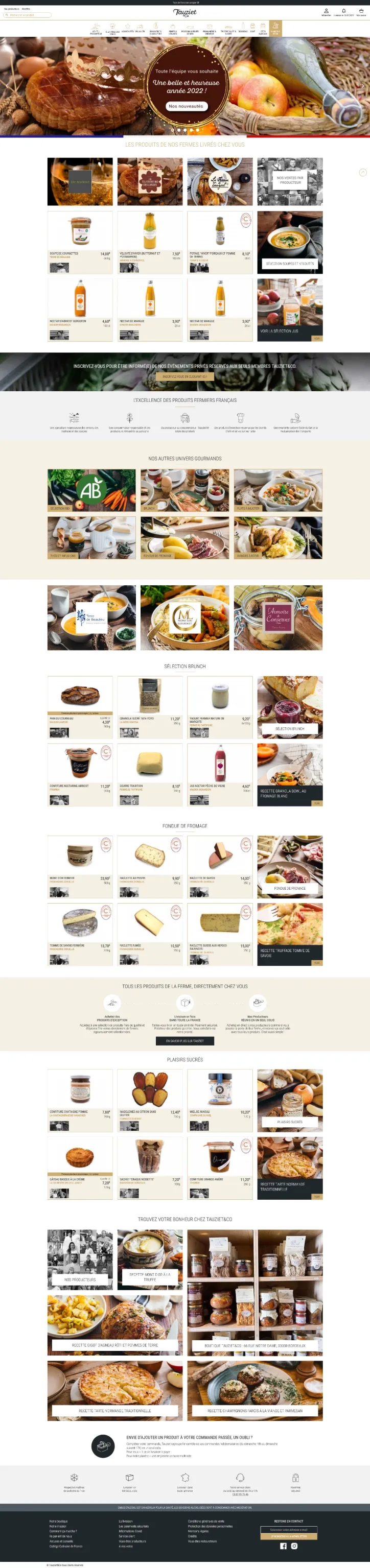Open the Plaisirs sucrés tile
This screenshot has height=1568, width=370.
(x=290, y=1100)
